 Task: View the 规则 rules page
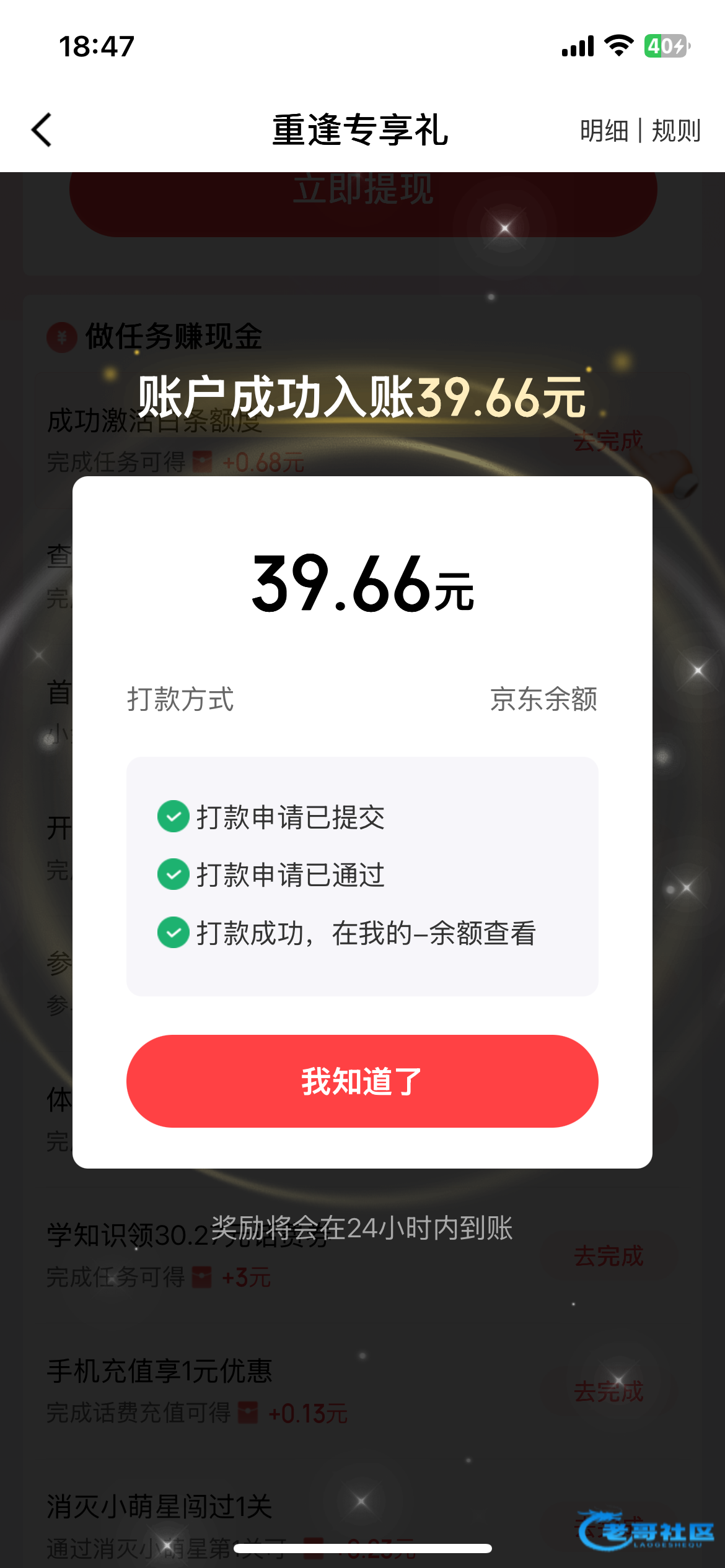676,131
